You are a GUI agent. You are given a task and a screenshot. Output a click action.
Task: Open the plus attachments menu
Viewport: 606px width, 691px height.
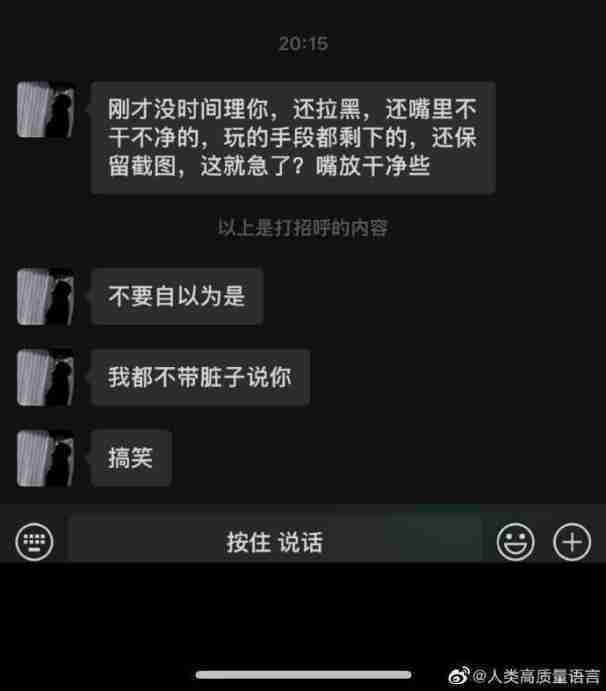[572, 542]
